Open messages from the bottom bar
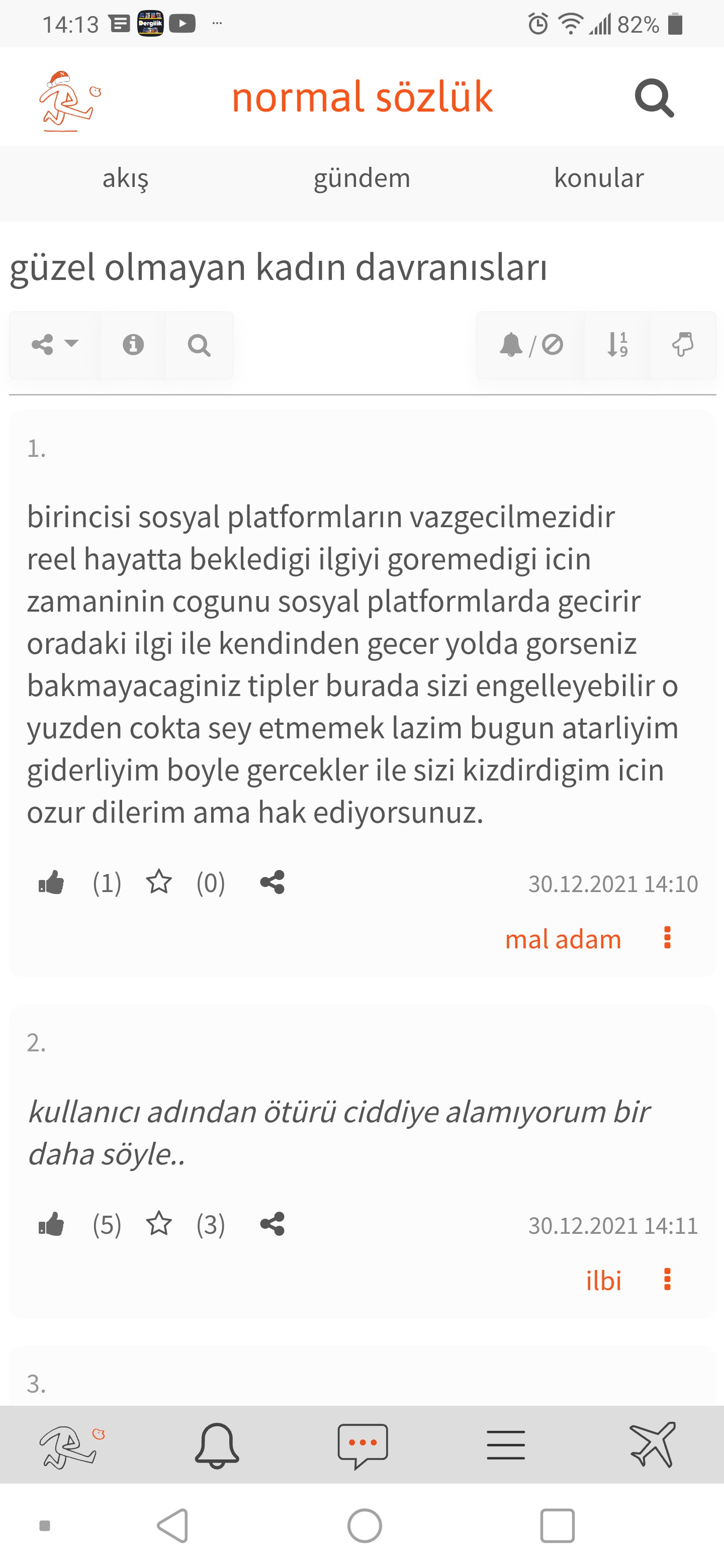This screenshot has height=1568, width=724. 363,1446
